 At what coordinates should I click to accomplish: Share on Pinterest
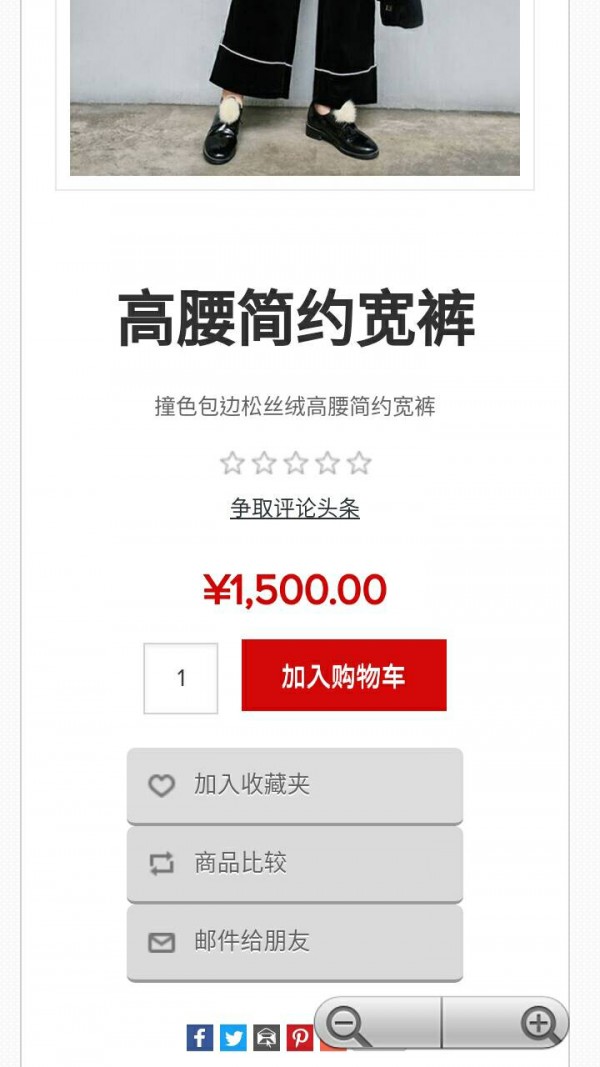(x=299, y=1038)
